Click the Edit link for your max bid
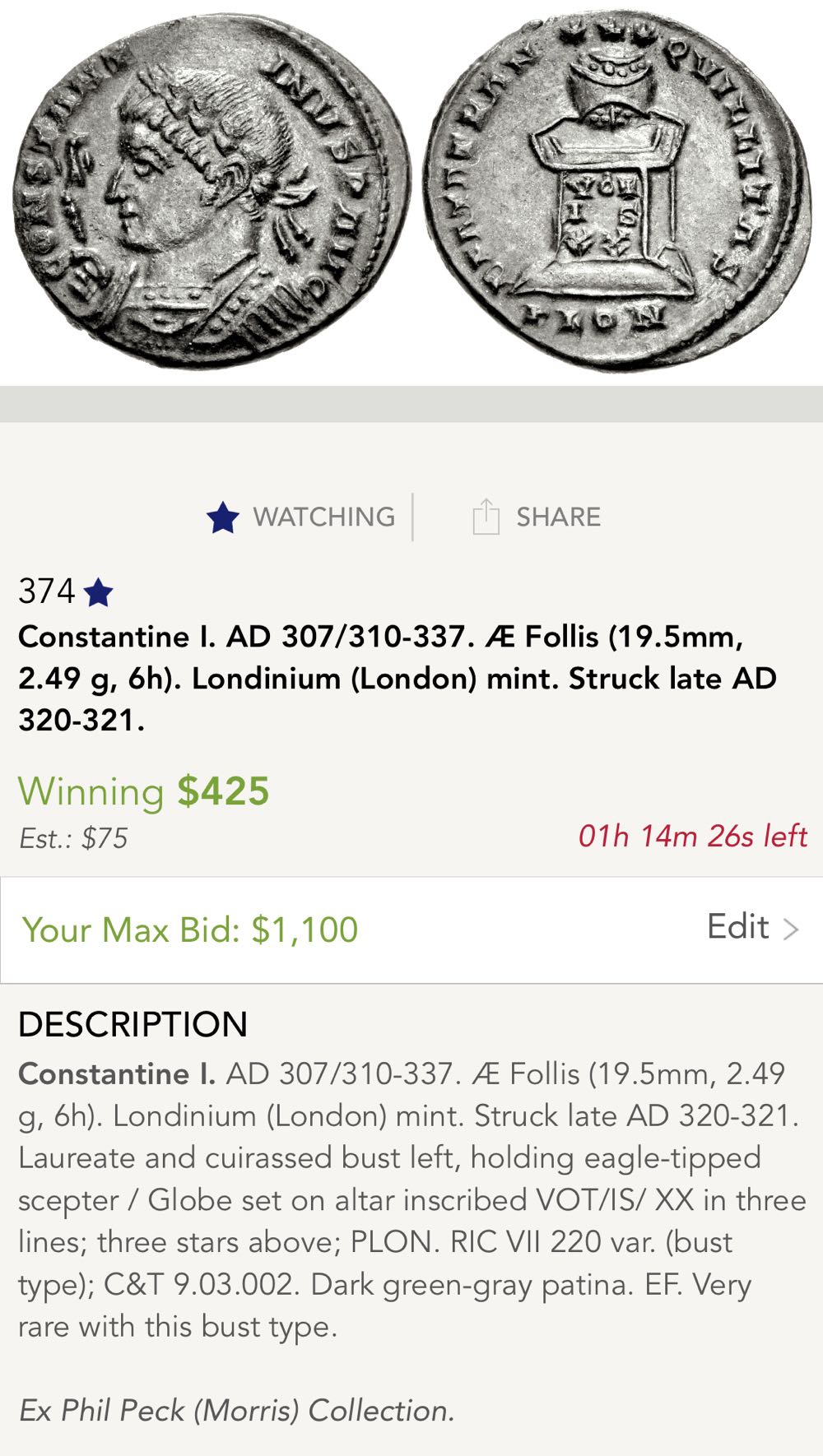The image size is (823, 1456). 740,927
